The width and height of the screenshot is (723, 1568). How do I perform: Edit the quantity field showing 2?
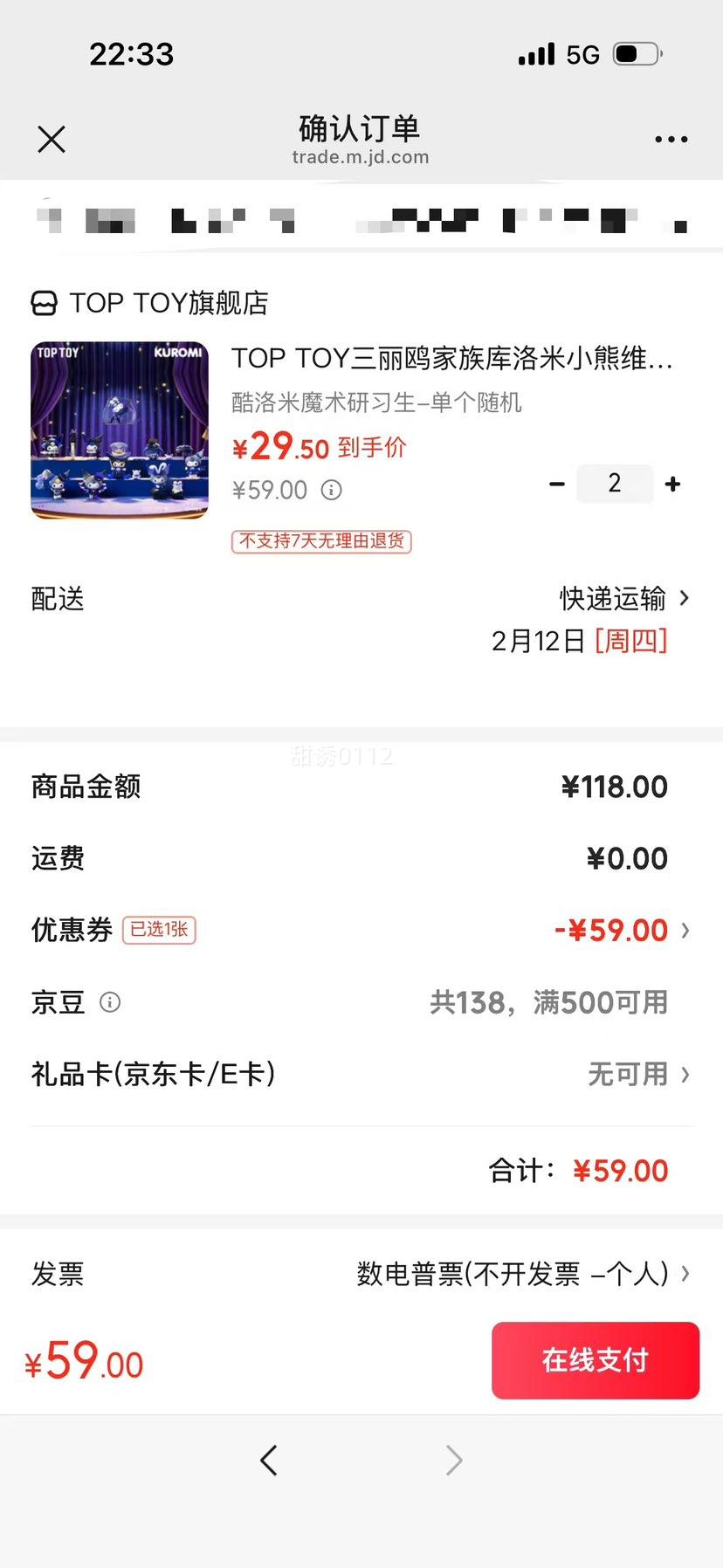point(615,484)
